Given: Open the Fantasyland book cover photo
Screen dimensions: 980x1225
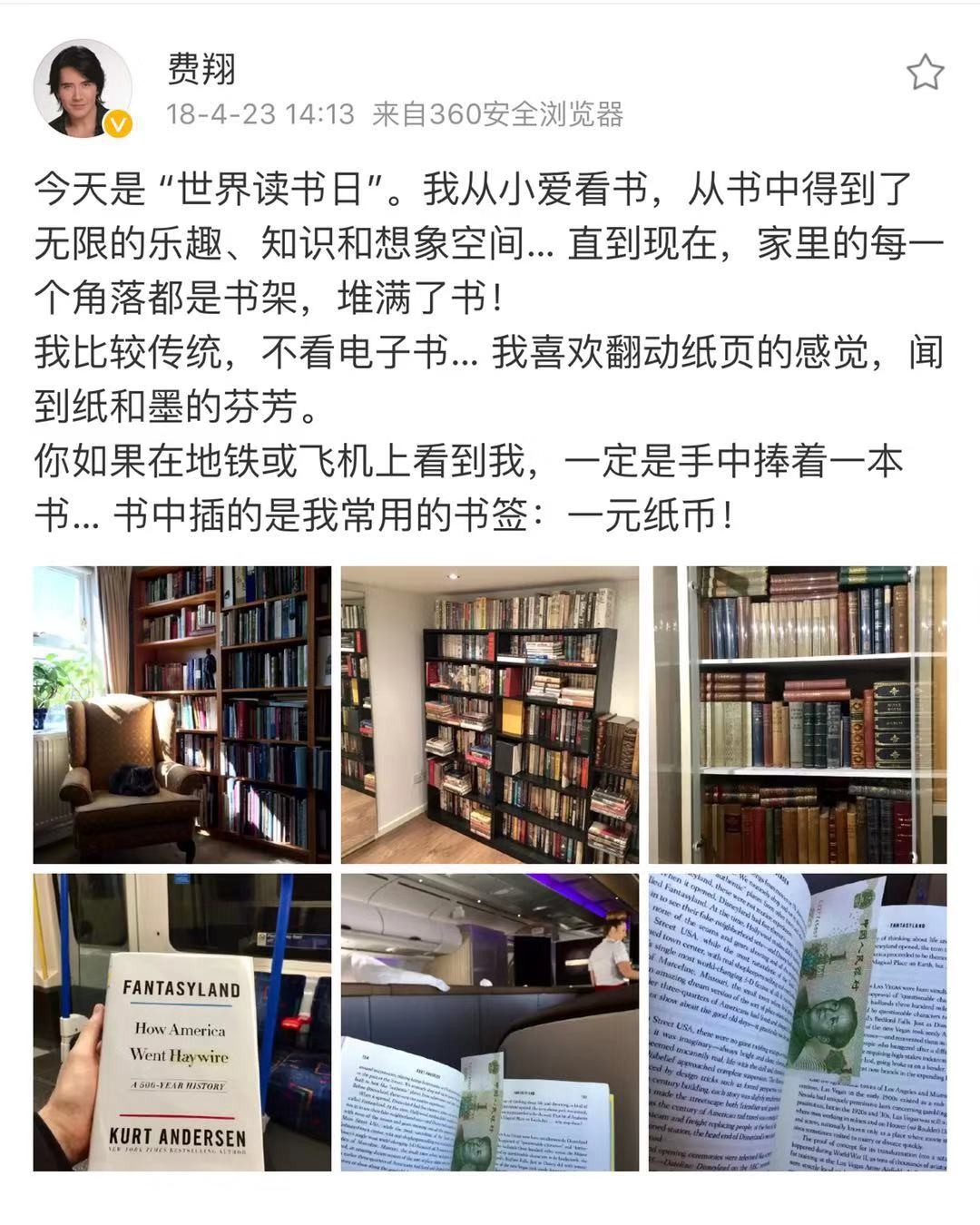Looking at the screenshot, I should tap(182, 1022).
